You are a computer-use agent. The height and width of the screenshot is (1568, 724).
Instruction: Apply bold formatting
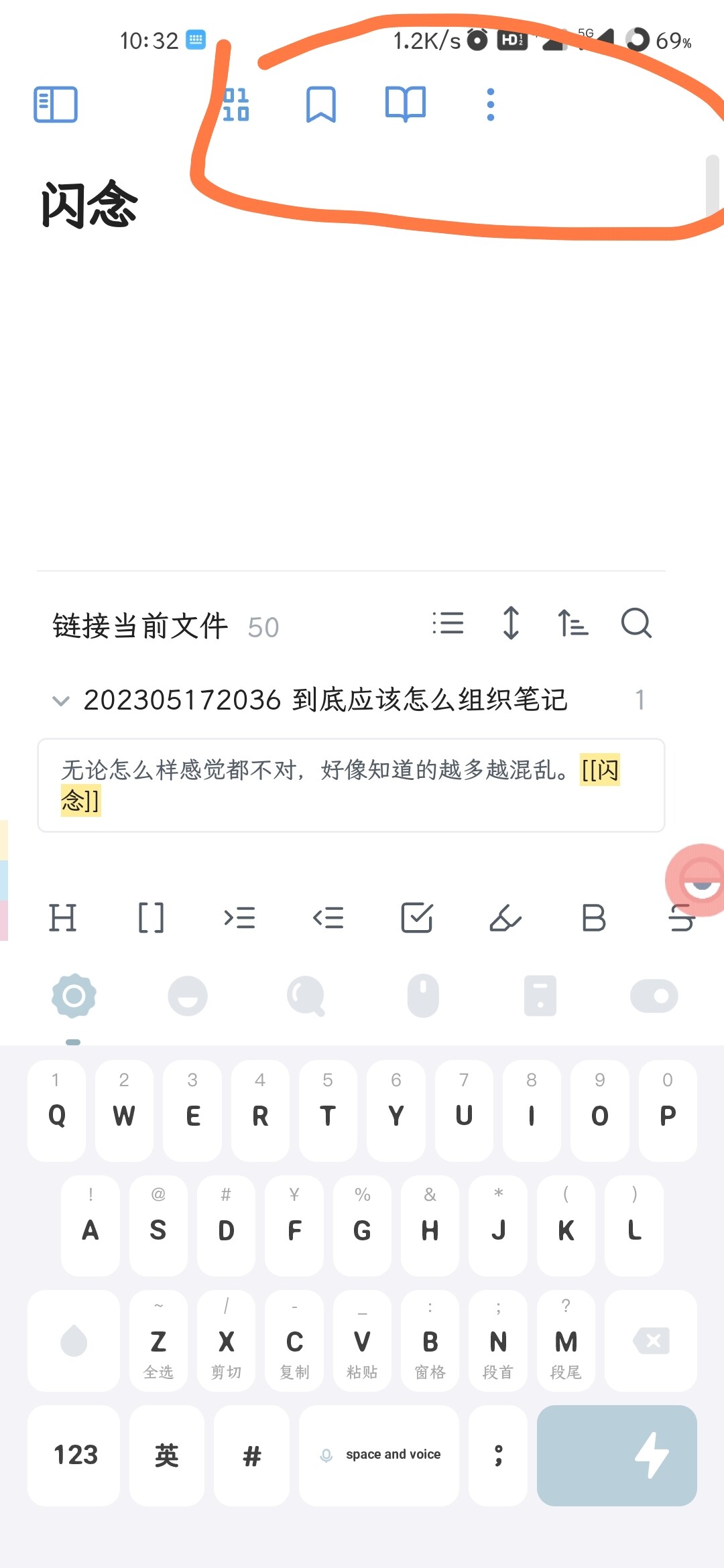[594, 918]
